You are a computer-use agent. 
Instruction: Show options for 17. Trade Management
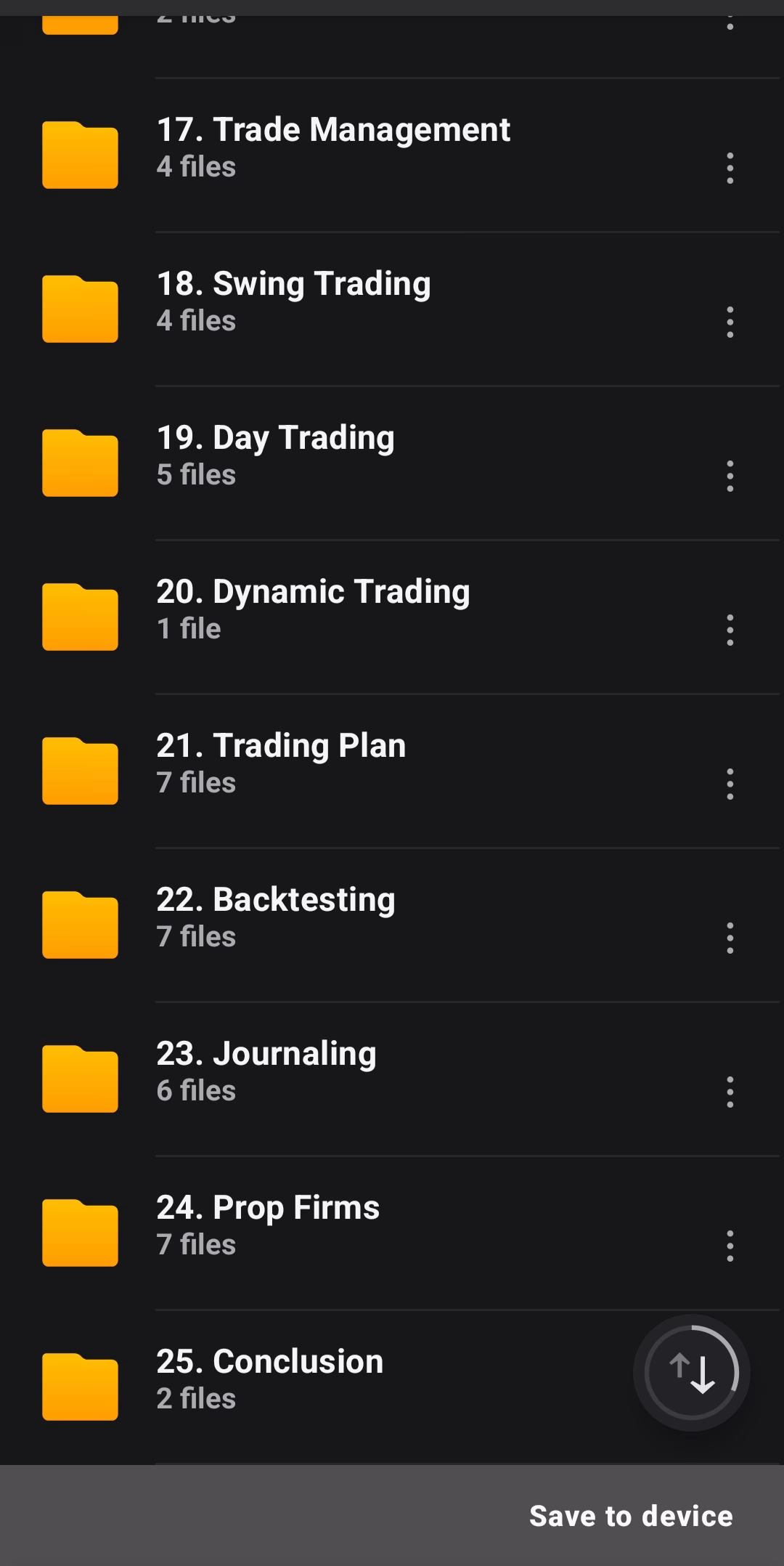pos(730,169)
